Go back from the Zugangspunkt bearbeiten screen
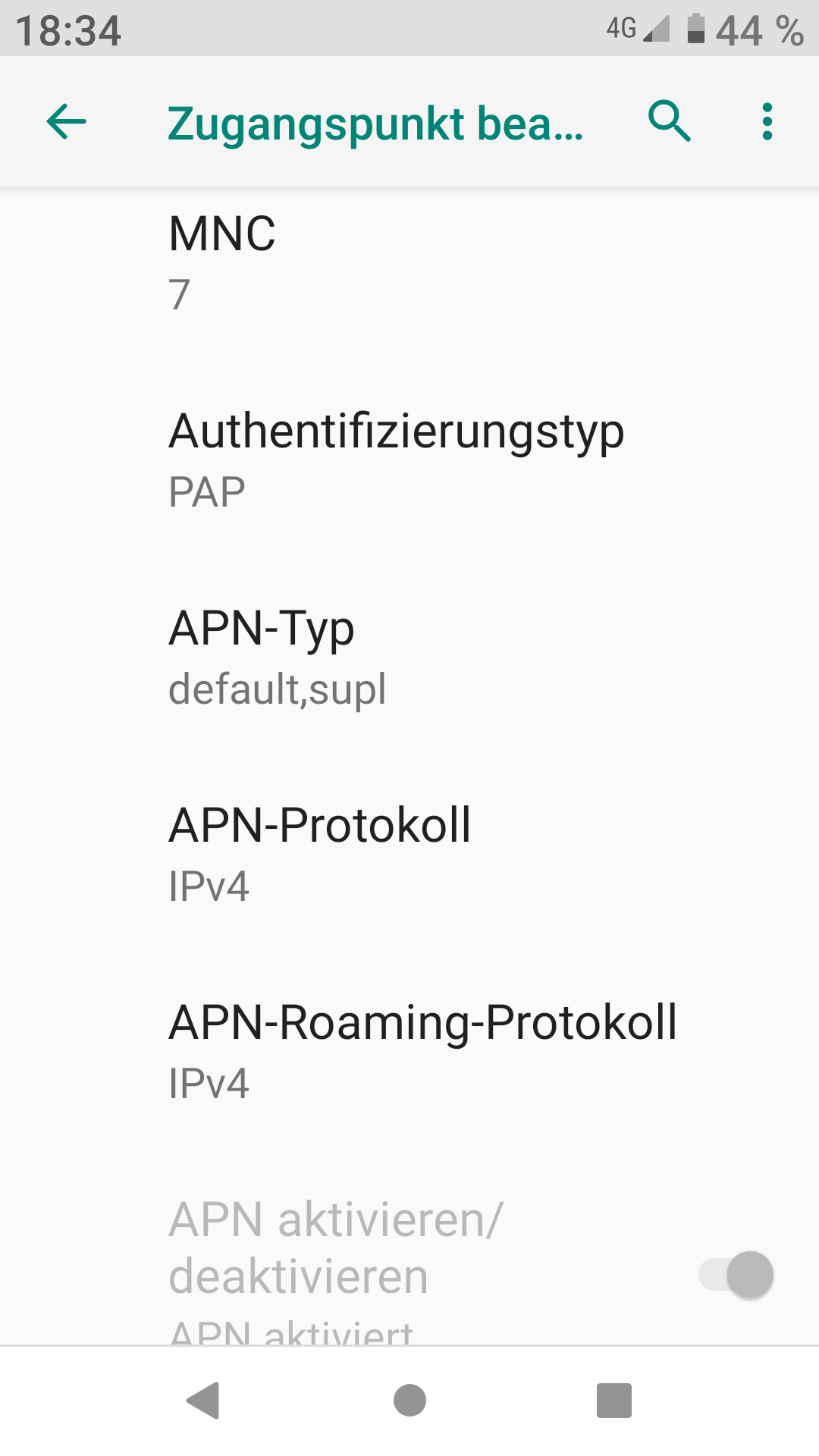The height and width of the screenshot is (1456, 819). [x=67, y=122]
